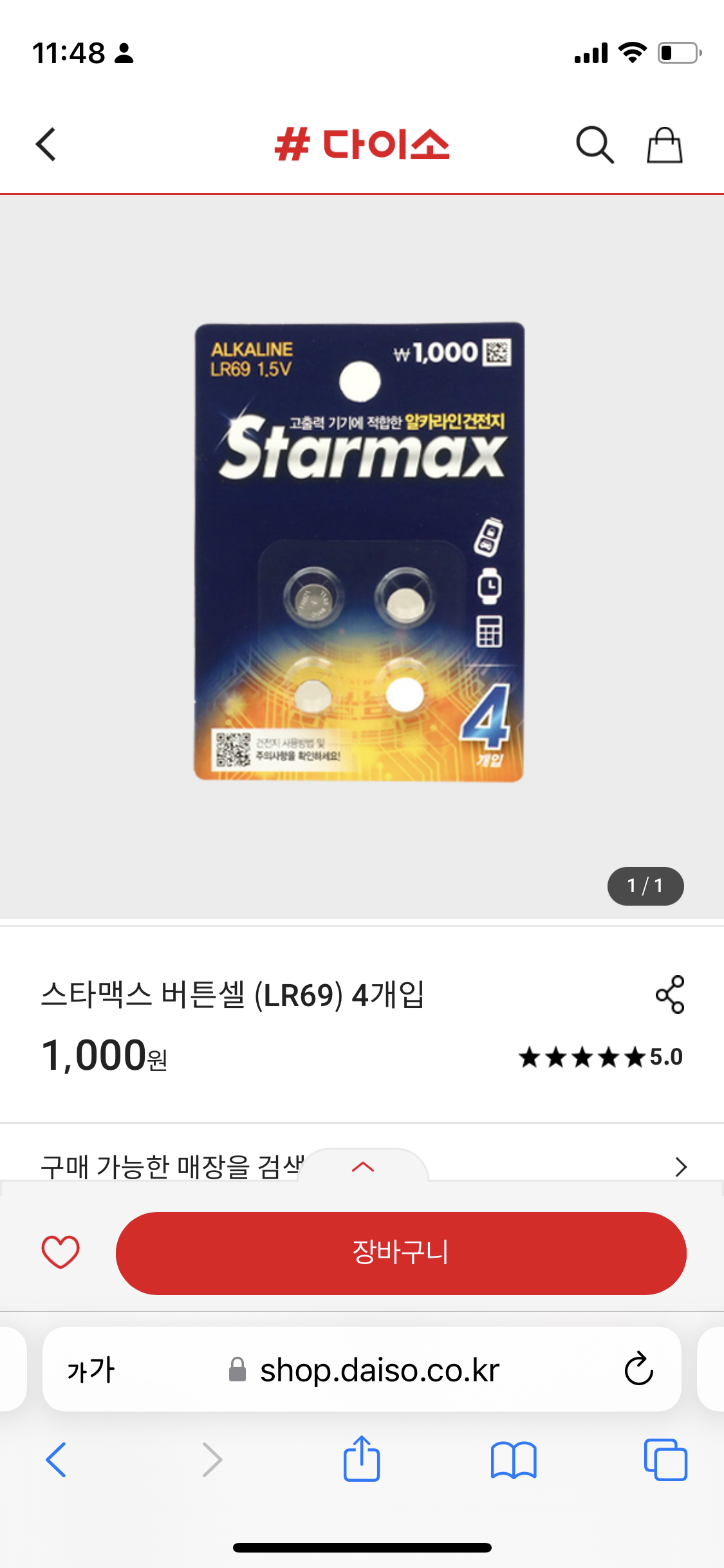Go back using the header arrow
The height and width of the screenshot is (1568, 724).
click(46, 144)
